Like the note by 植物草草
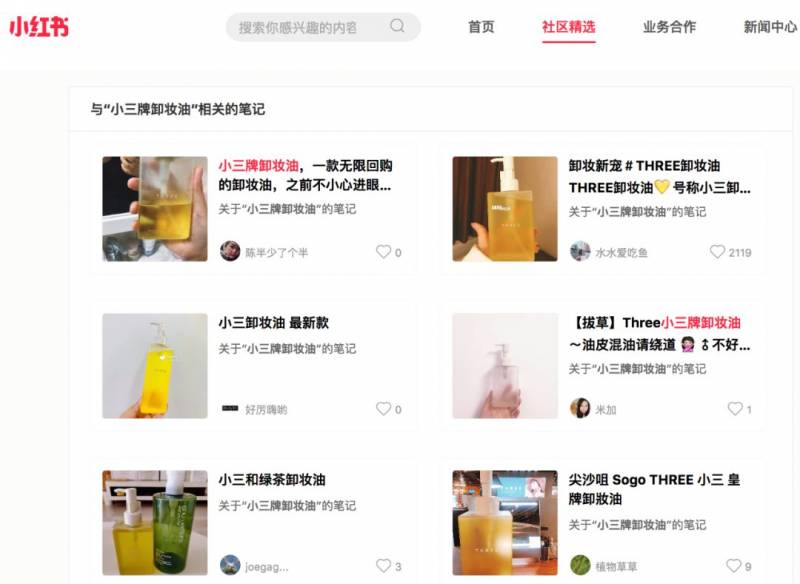800x584 pixels. 735,565
